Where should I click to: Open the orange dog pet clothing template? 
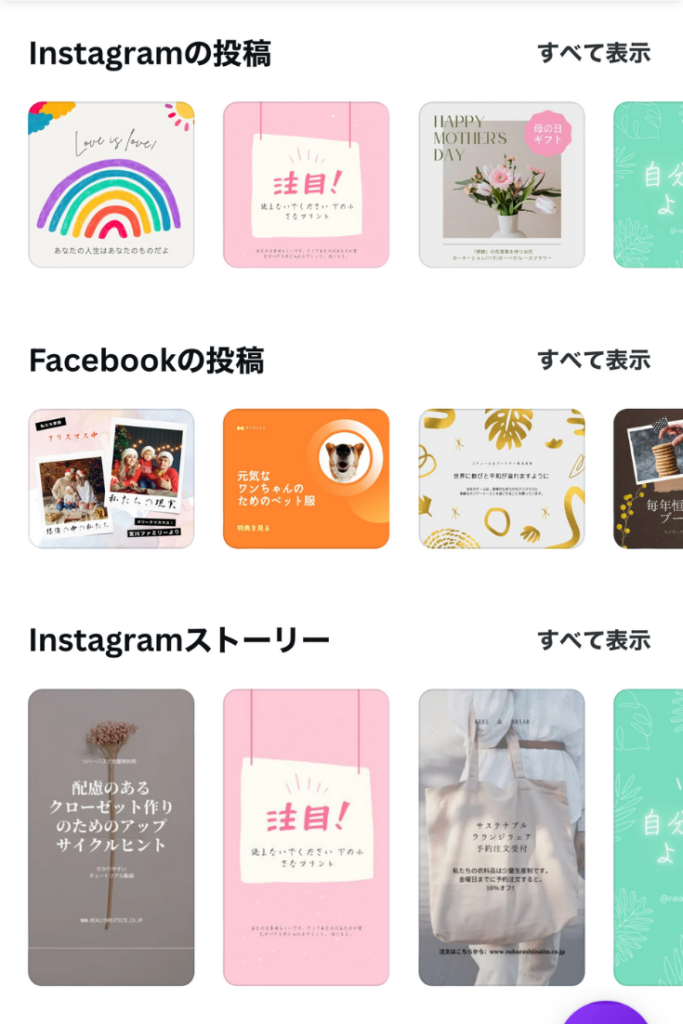[x=306, y=479]
